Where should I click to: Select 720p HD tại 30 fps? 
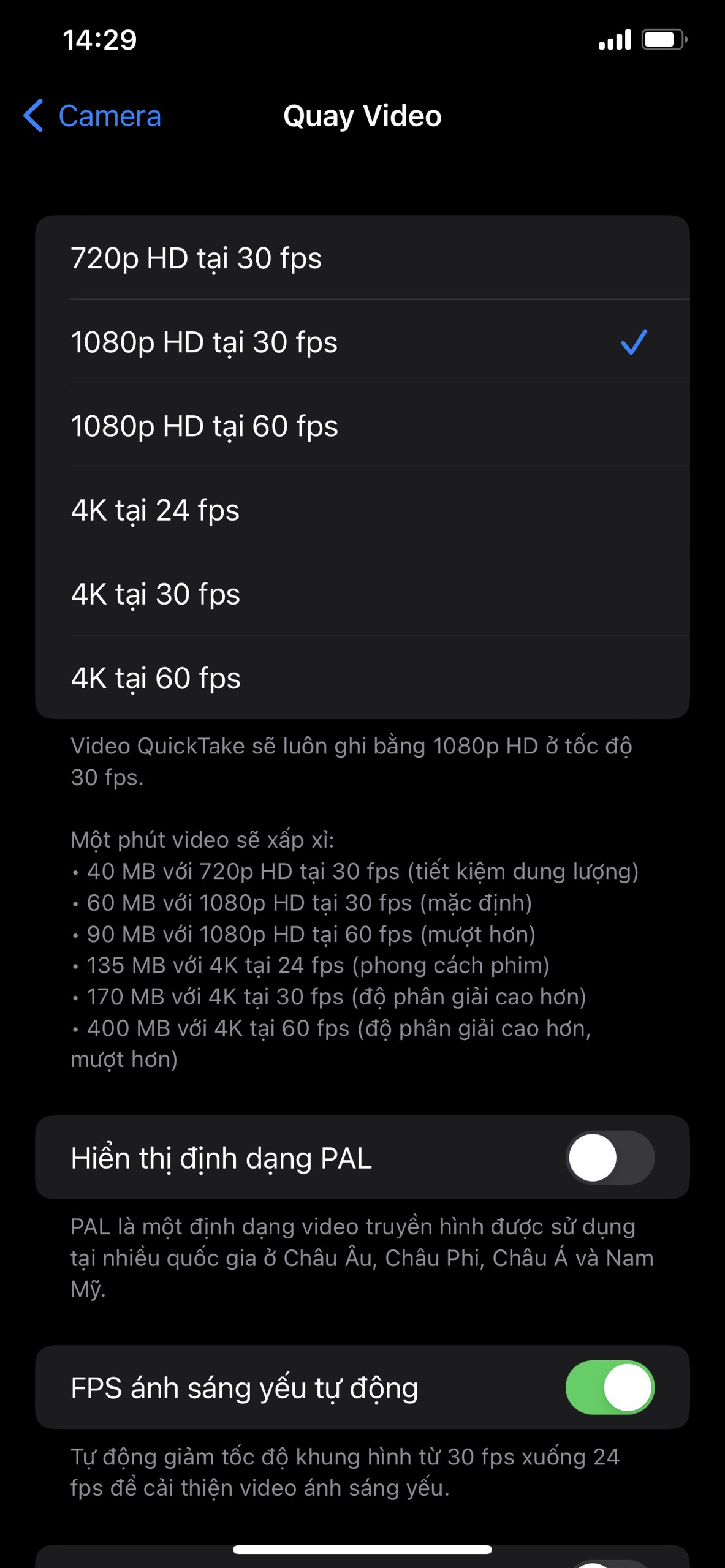pyautogui.click(x=362, y=257)
